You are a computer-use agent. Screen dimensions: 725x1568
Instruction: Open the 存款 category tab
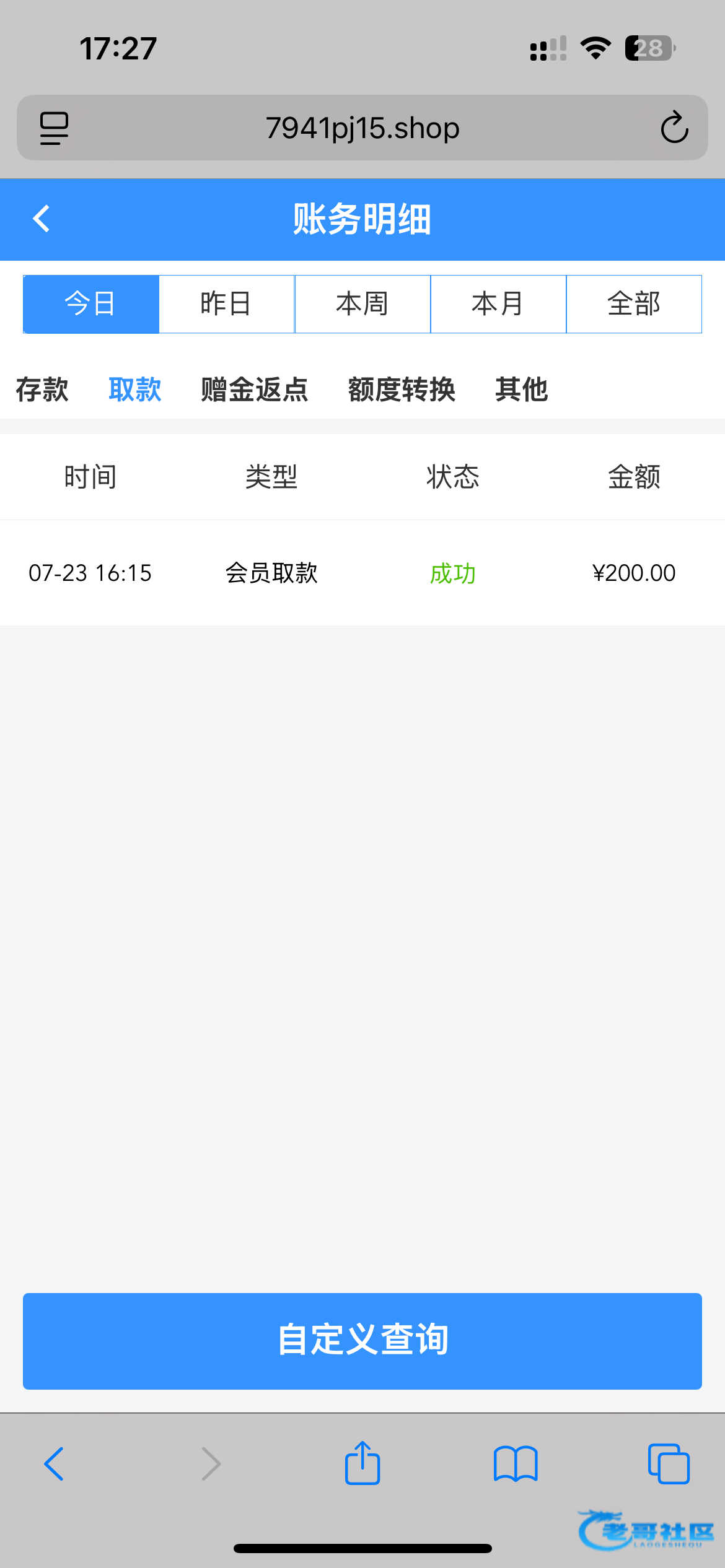(x=42, y=390)
